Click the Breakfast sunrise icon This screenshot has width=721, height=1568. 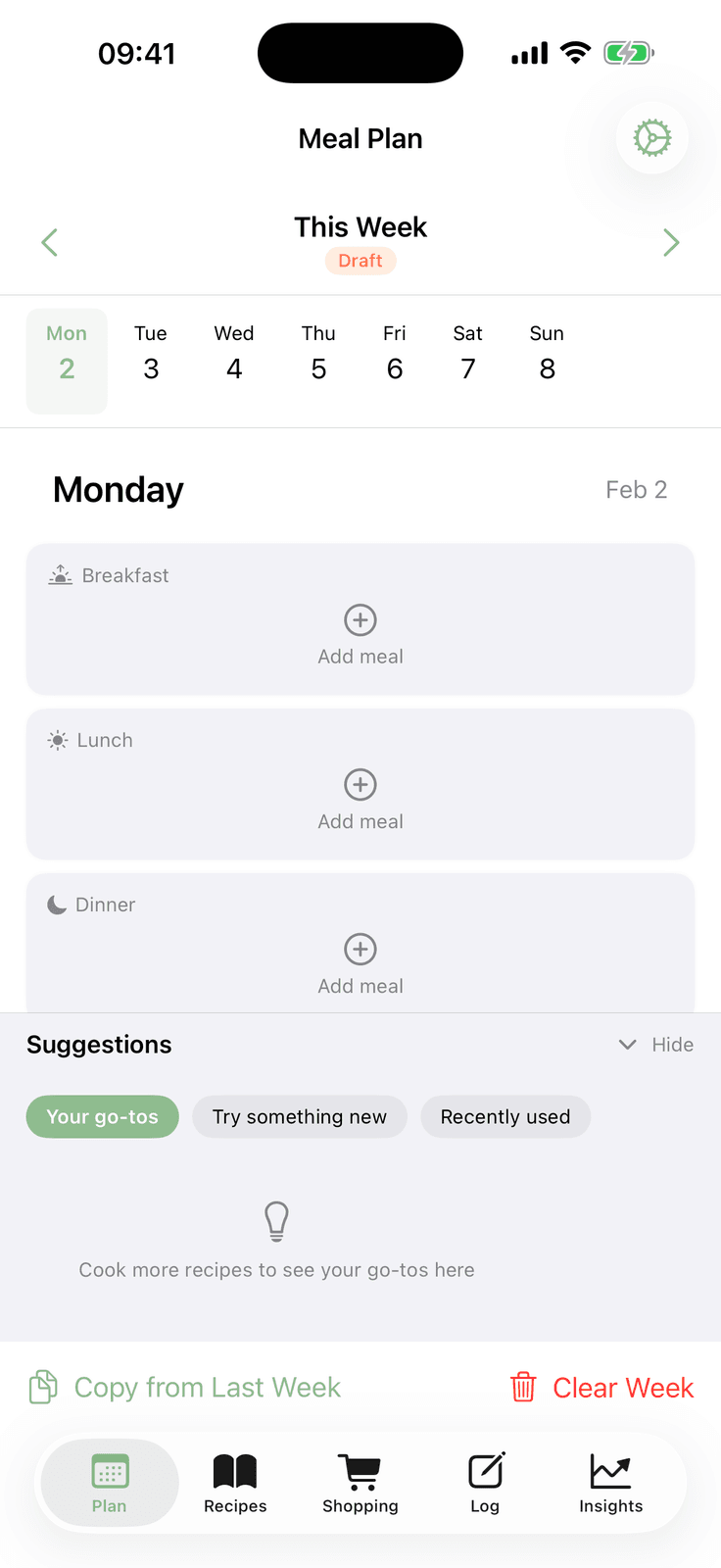[x=60, y=574]
